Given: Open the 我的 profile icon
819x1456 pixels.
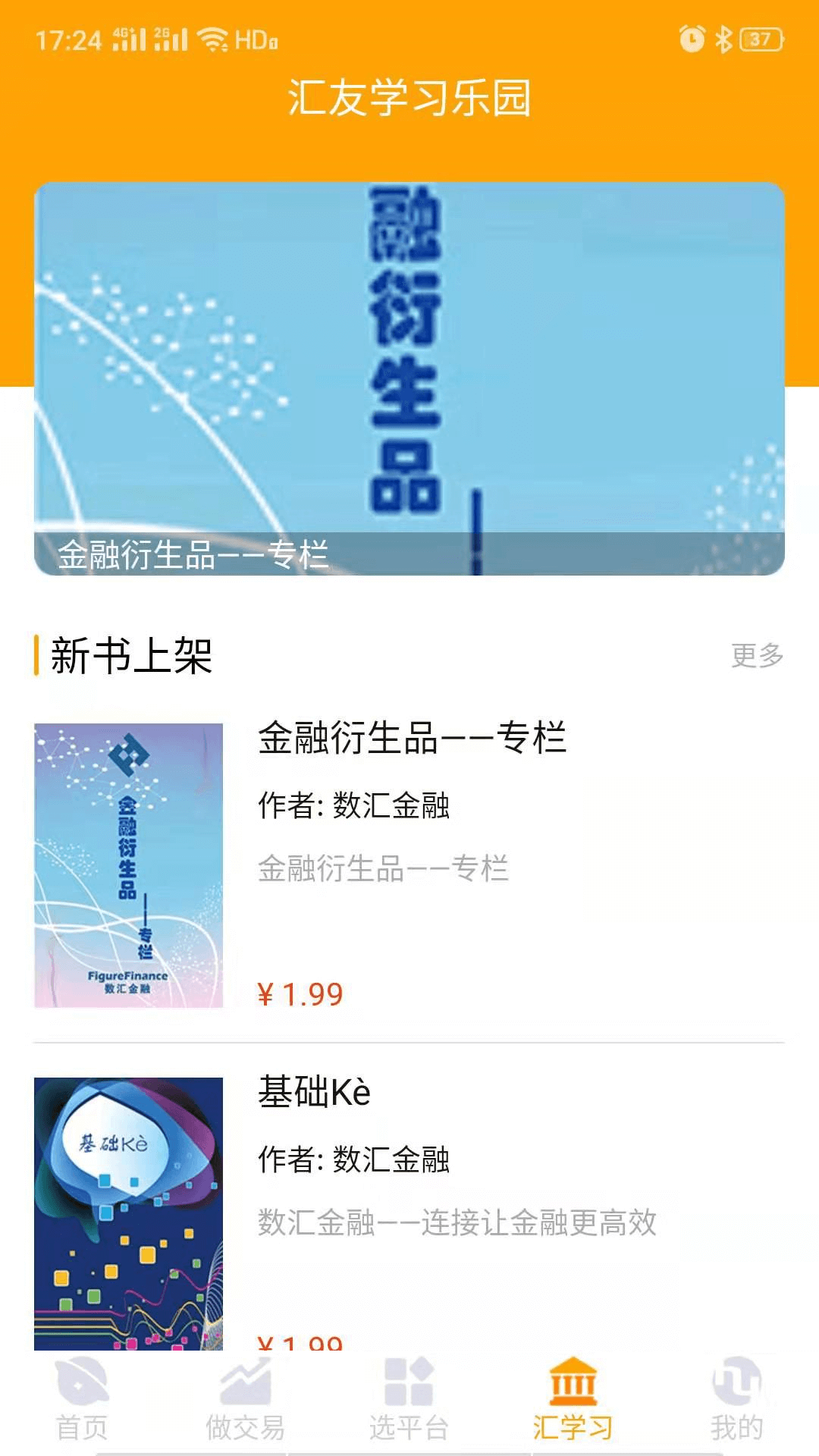Looking at the screenshot, I should tap(737, 1388).
